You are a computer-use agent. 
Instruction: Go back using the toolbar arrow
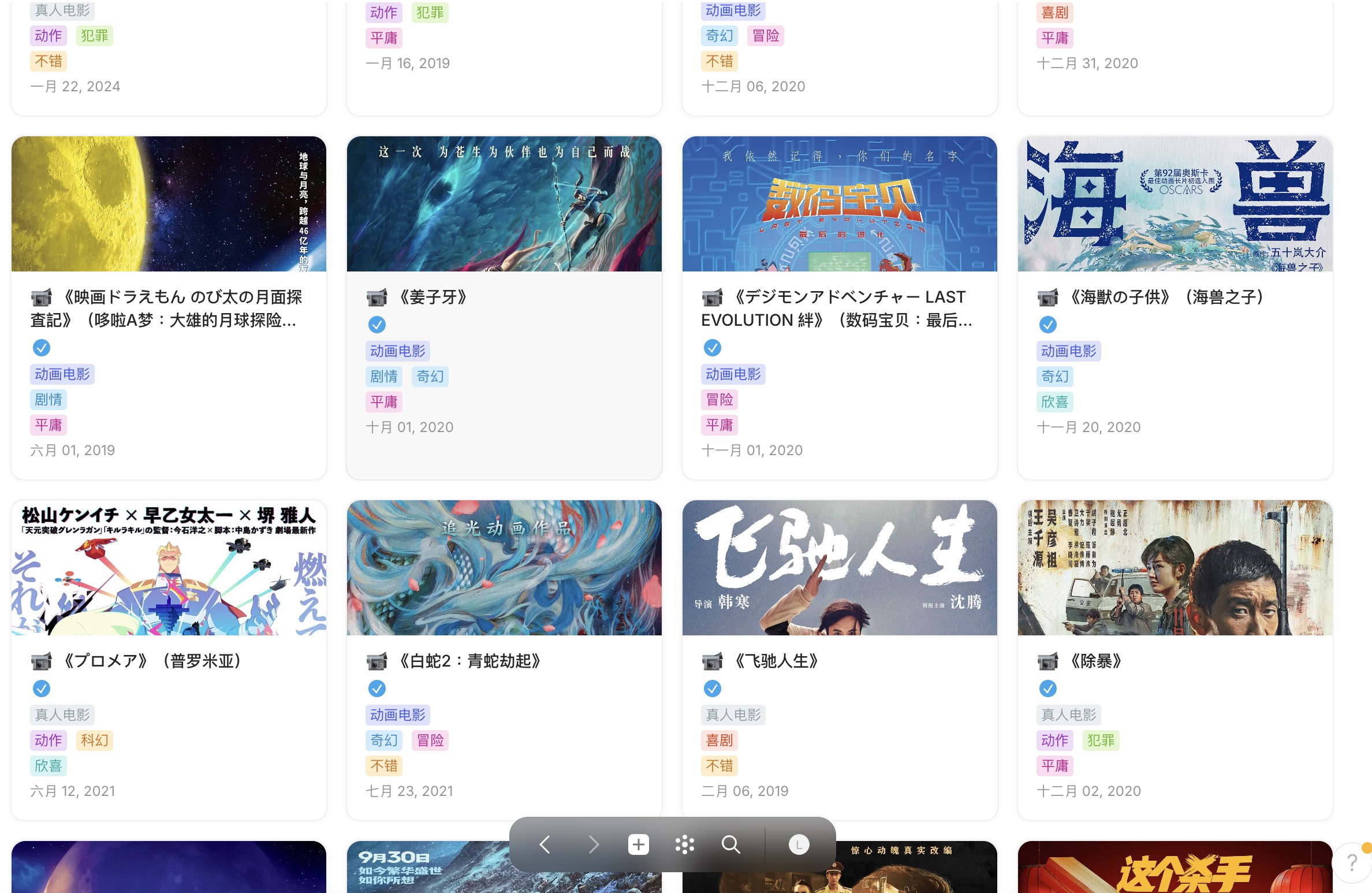(x=545, y=845)
